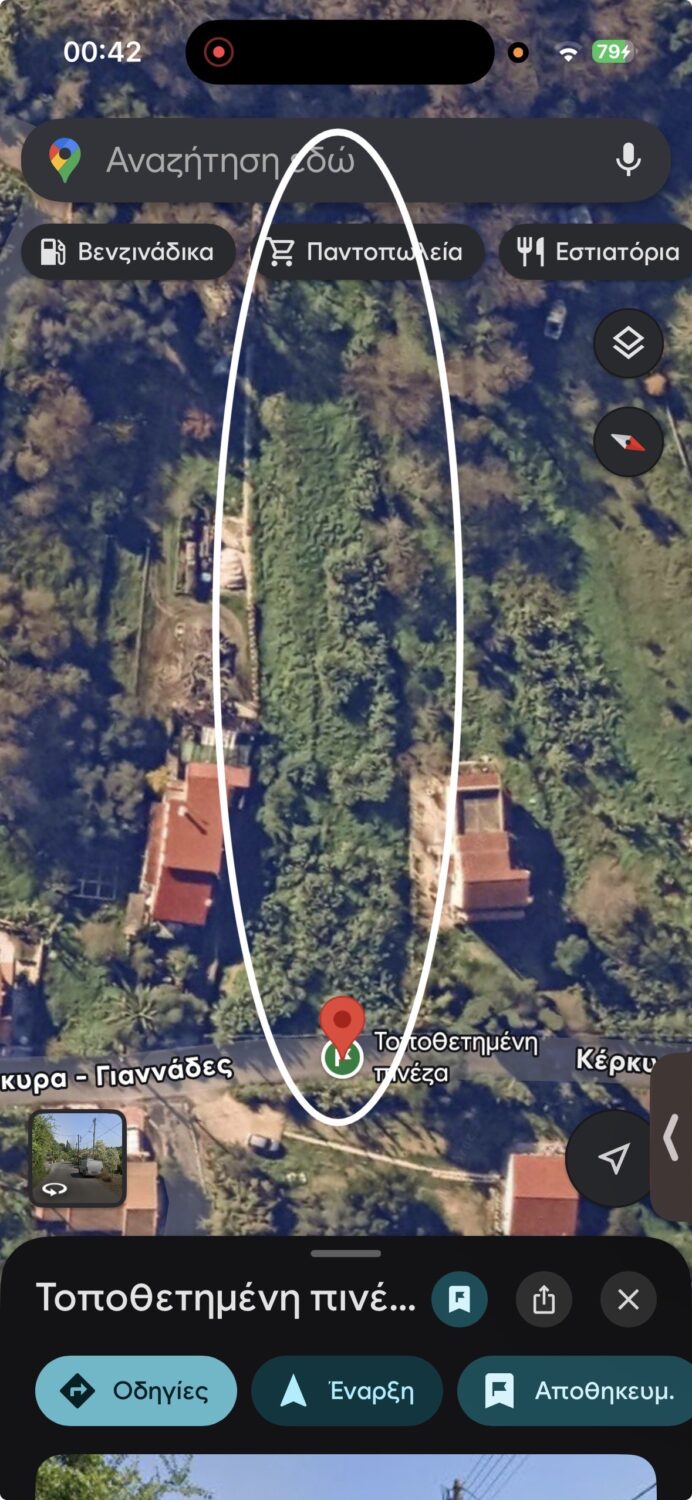Show Εστιατόρια on the map
This screenshot has width=692, height=1500.
tap(598, 252)
